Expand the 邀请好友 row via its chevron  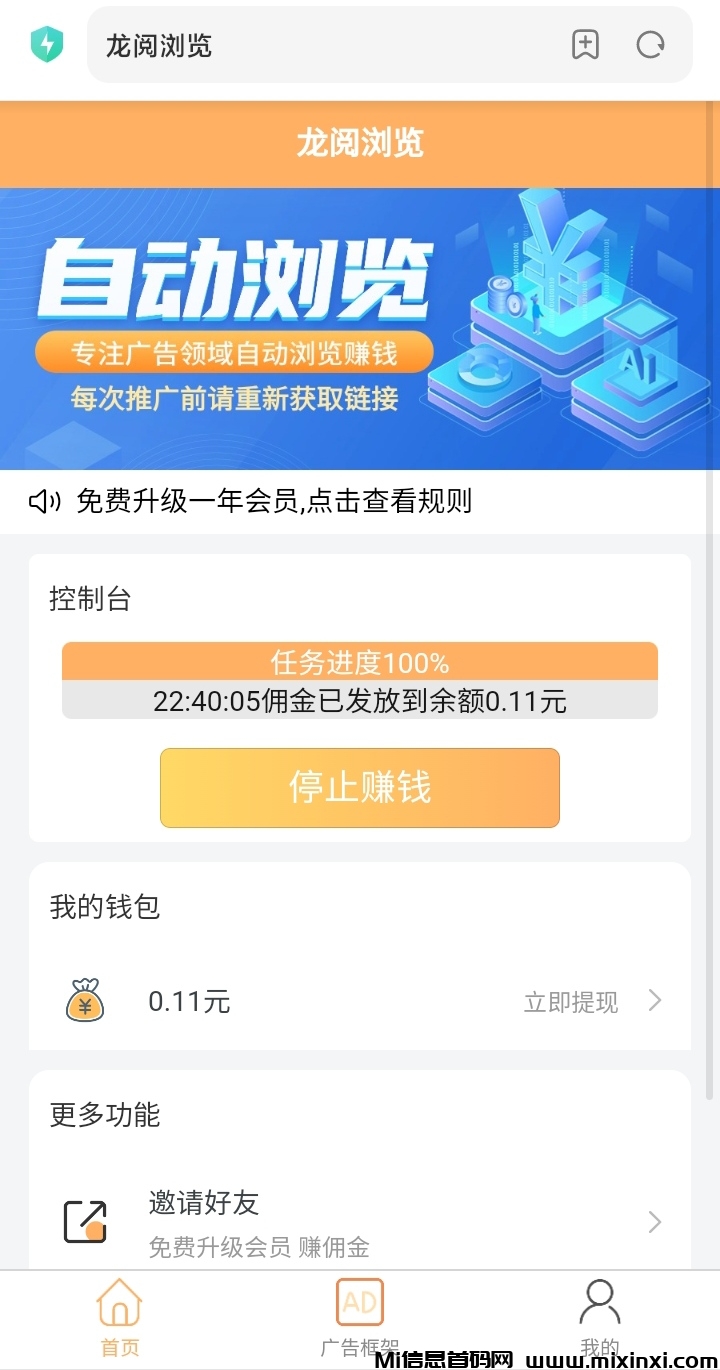(x=655, y=1222)
